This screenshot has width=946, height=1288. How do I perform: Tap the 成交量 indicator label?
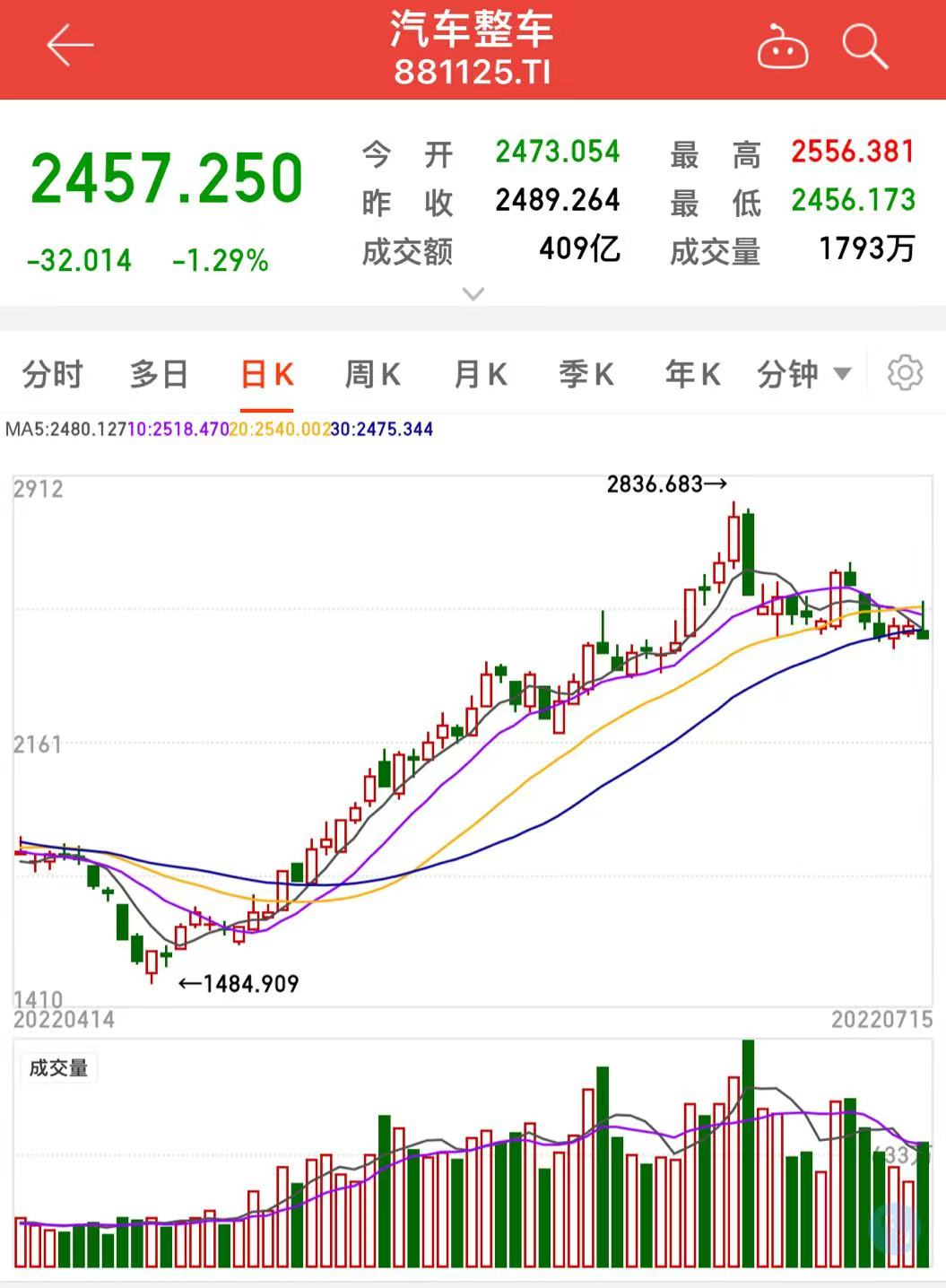[59, 1068]
